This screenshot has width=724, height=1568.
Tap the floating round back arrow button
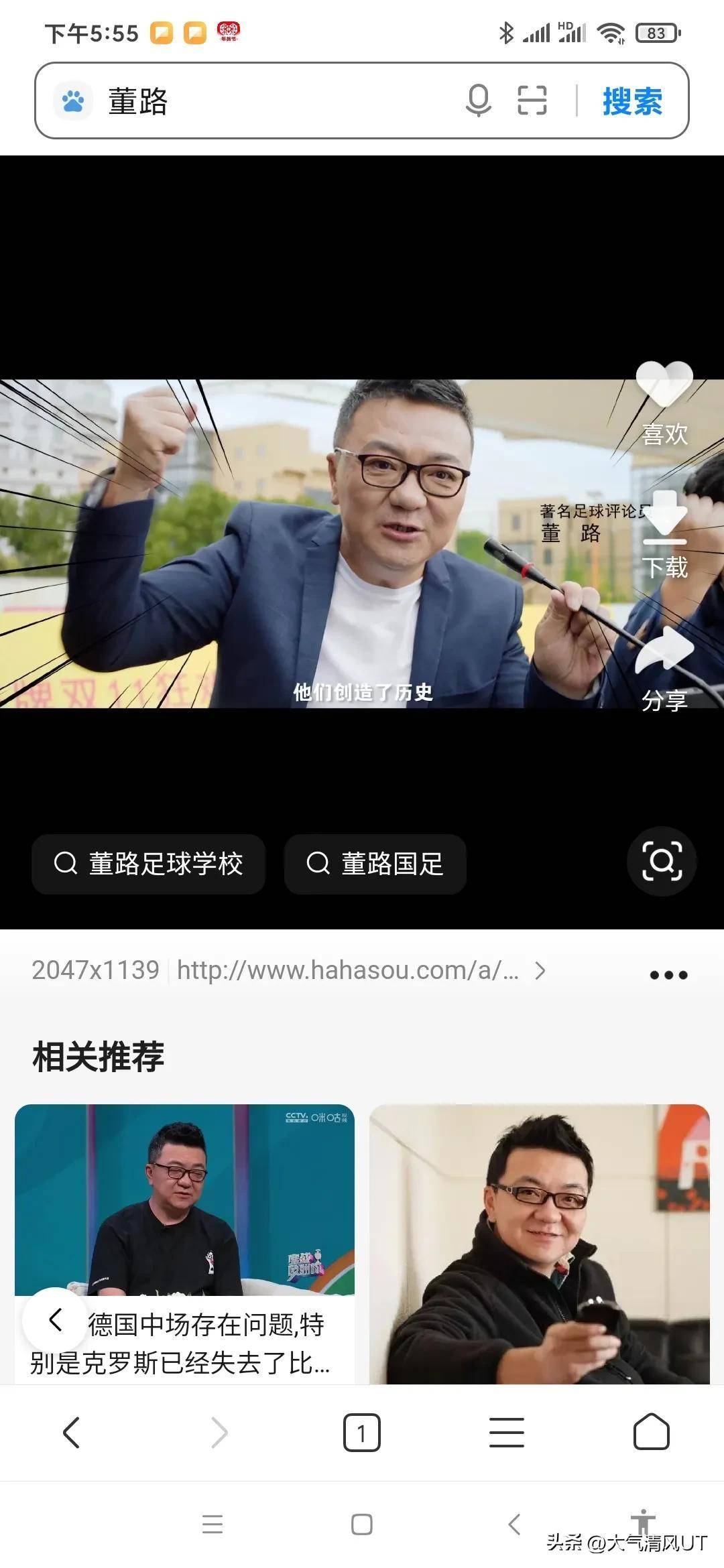pyautogui.click(x=56, y=1321)
